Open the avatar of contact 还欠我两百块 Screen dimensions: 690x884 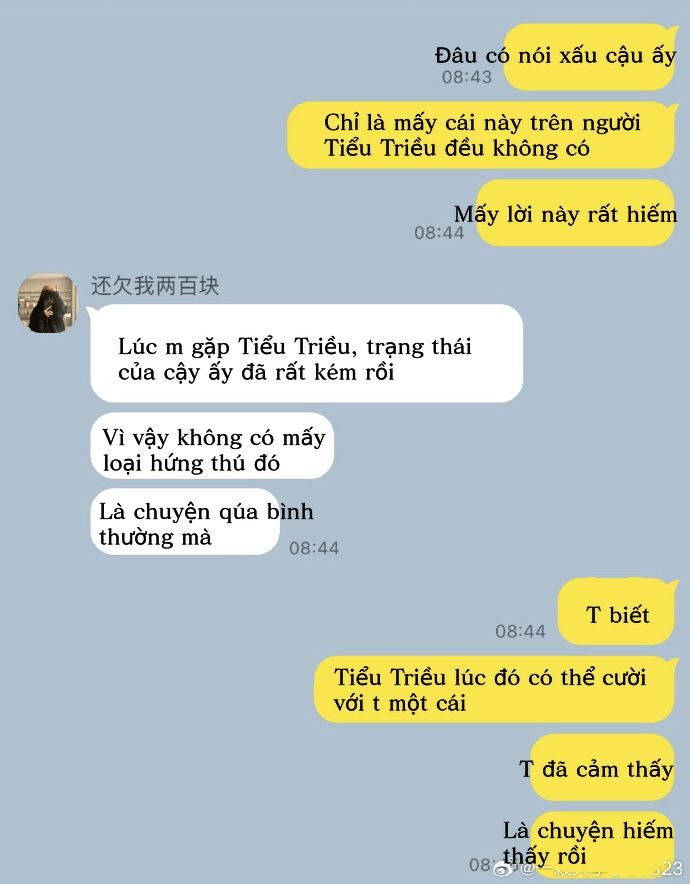tap(47, 302)
